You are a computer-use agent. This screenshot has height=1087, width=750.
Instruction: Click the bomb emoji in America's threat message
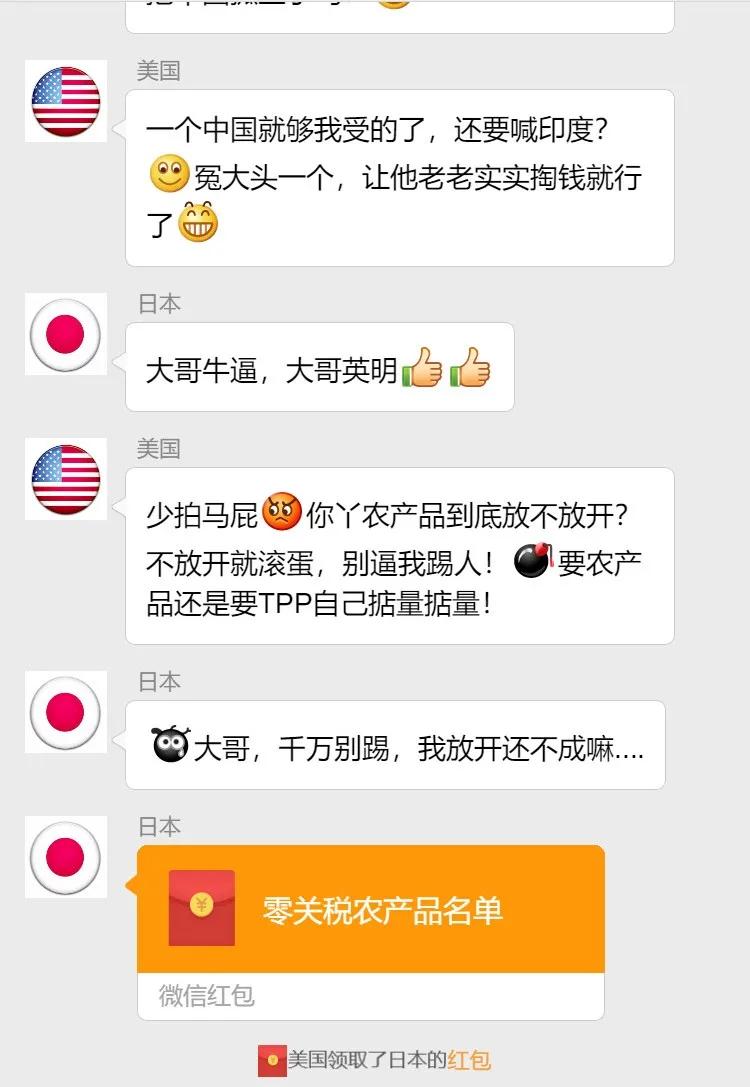click(530, 562)
